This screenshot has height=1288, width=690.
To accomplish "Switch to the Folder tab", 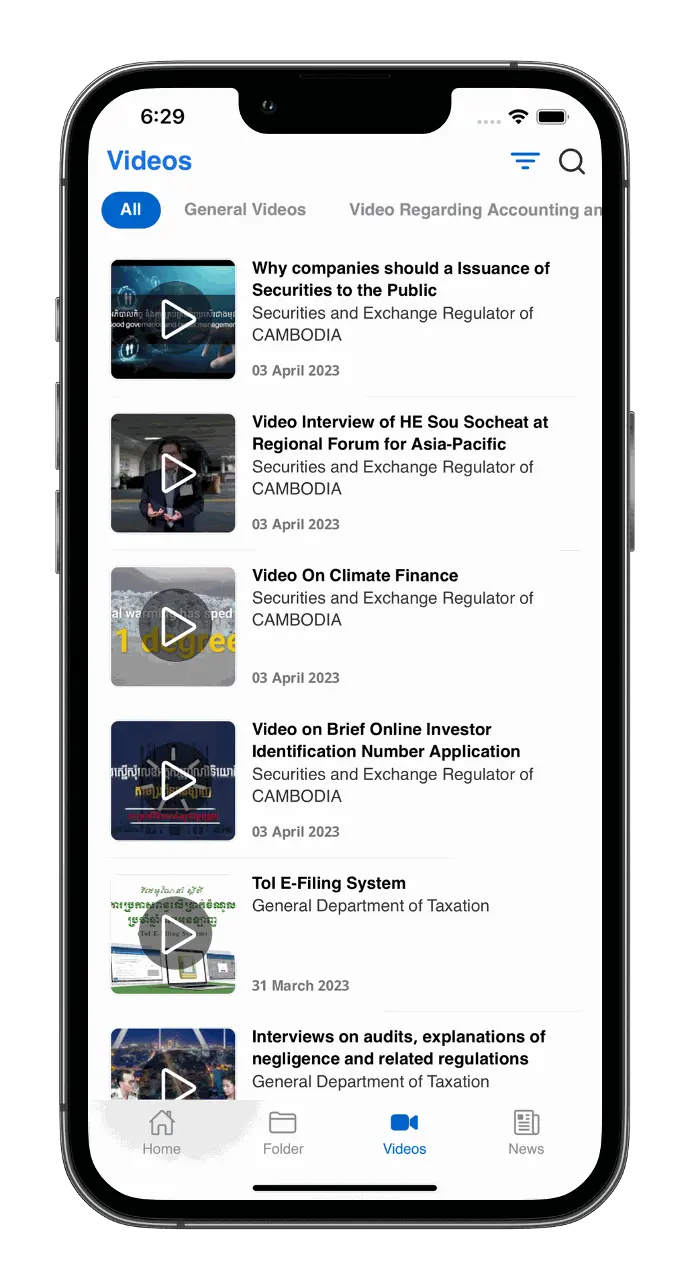I will (x=283, y=1132).
